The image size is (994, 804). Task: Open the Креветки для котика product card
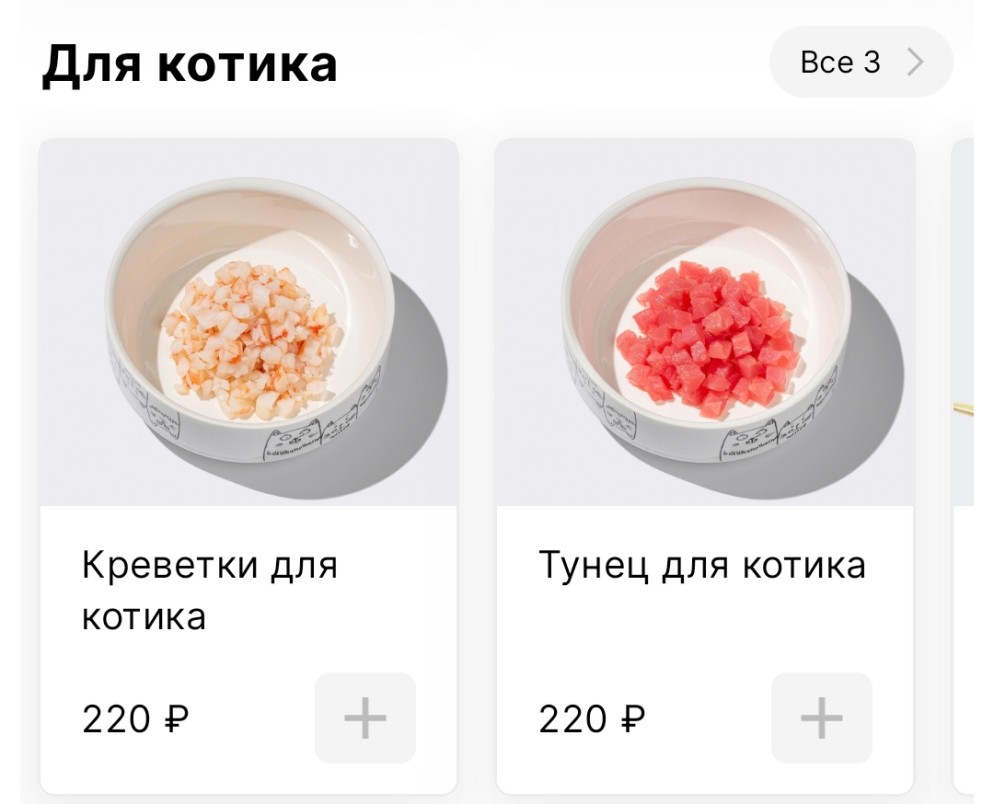[x=248, y=330]
